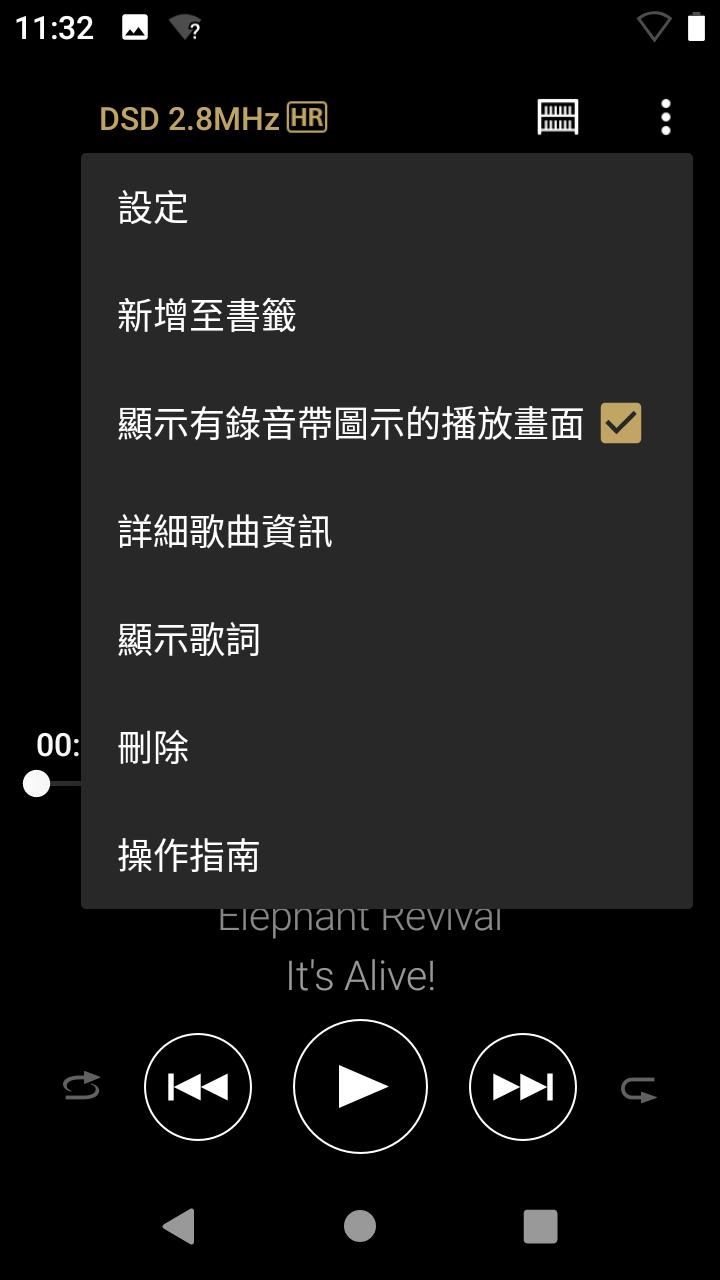
Task: Skip to next track
Action: pyautogui.click(x=522, y=1086)
